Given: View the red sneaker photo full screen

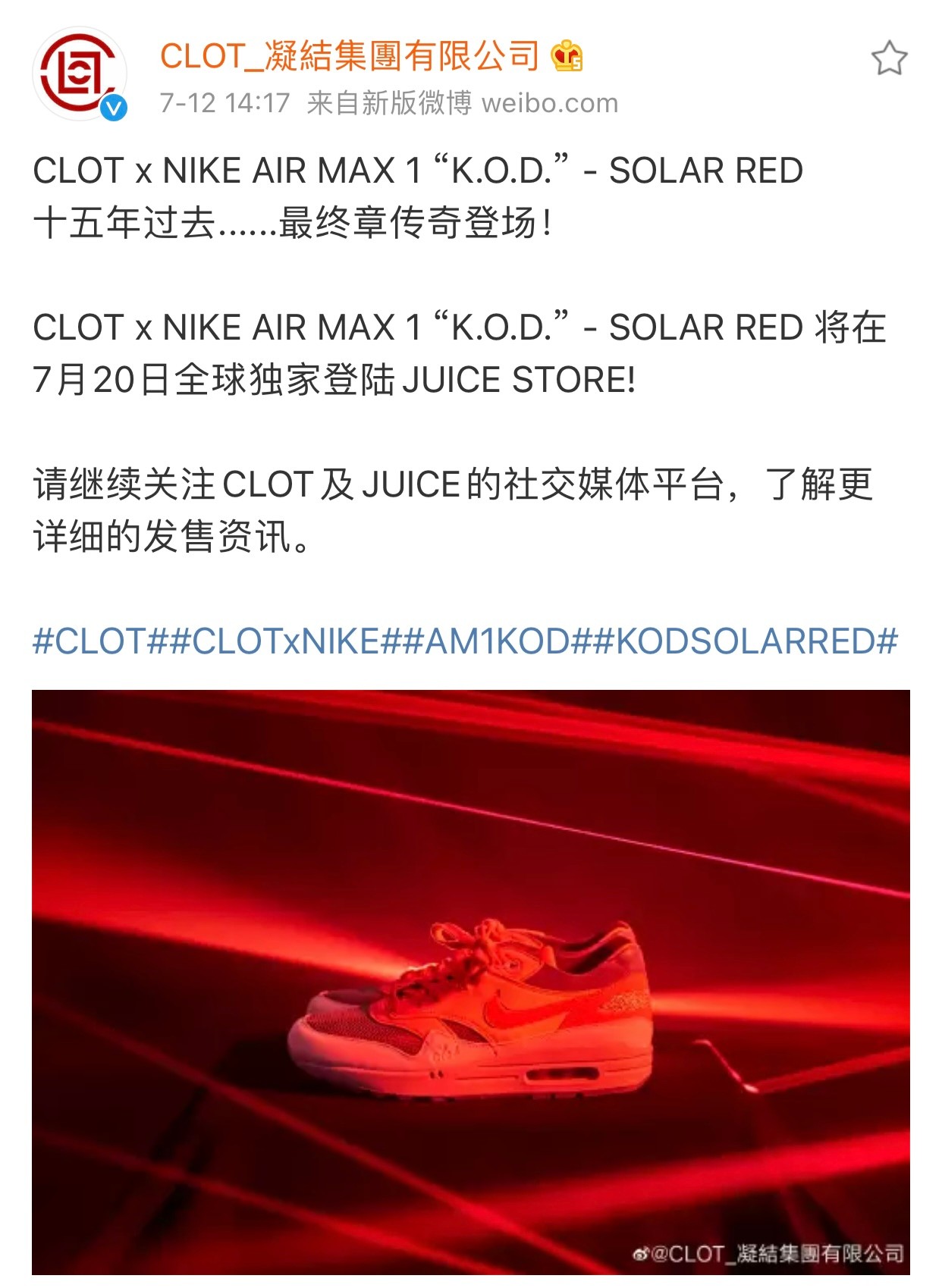Looking at the screenshot, I should [470, 981].
